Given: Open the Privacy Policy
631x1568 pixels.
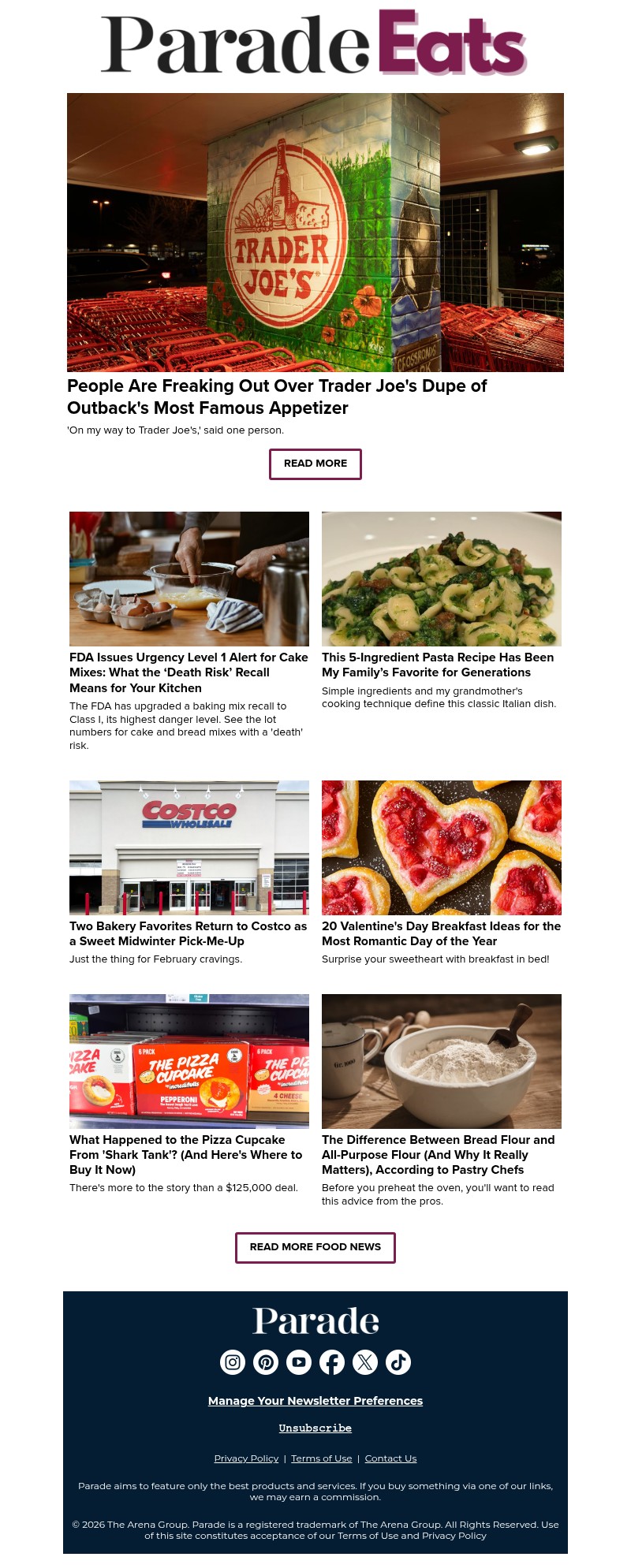Looking at the screenshot, I should point(246,1458).
